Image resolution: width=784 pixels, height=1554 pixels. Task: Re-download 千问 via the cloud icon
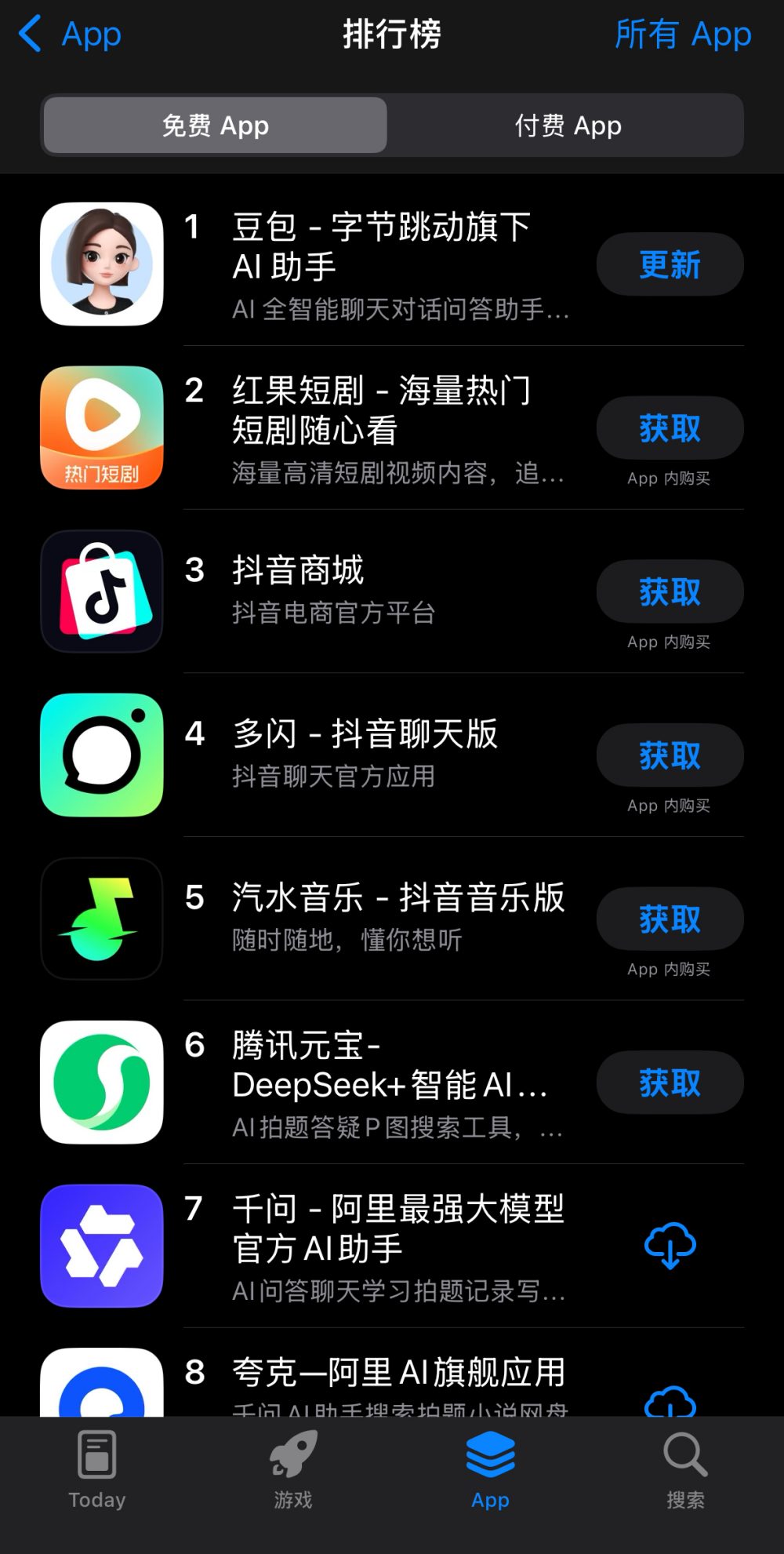[x=670, y=1246]
